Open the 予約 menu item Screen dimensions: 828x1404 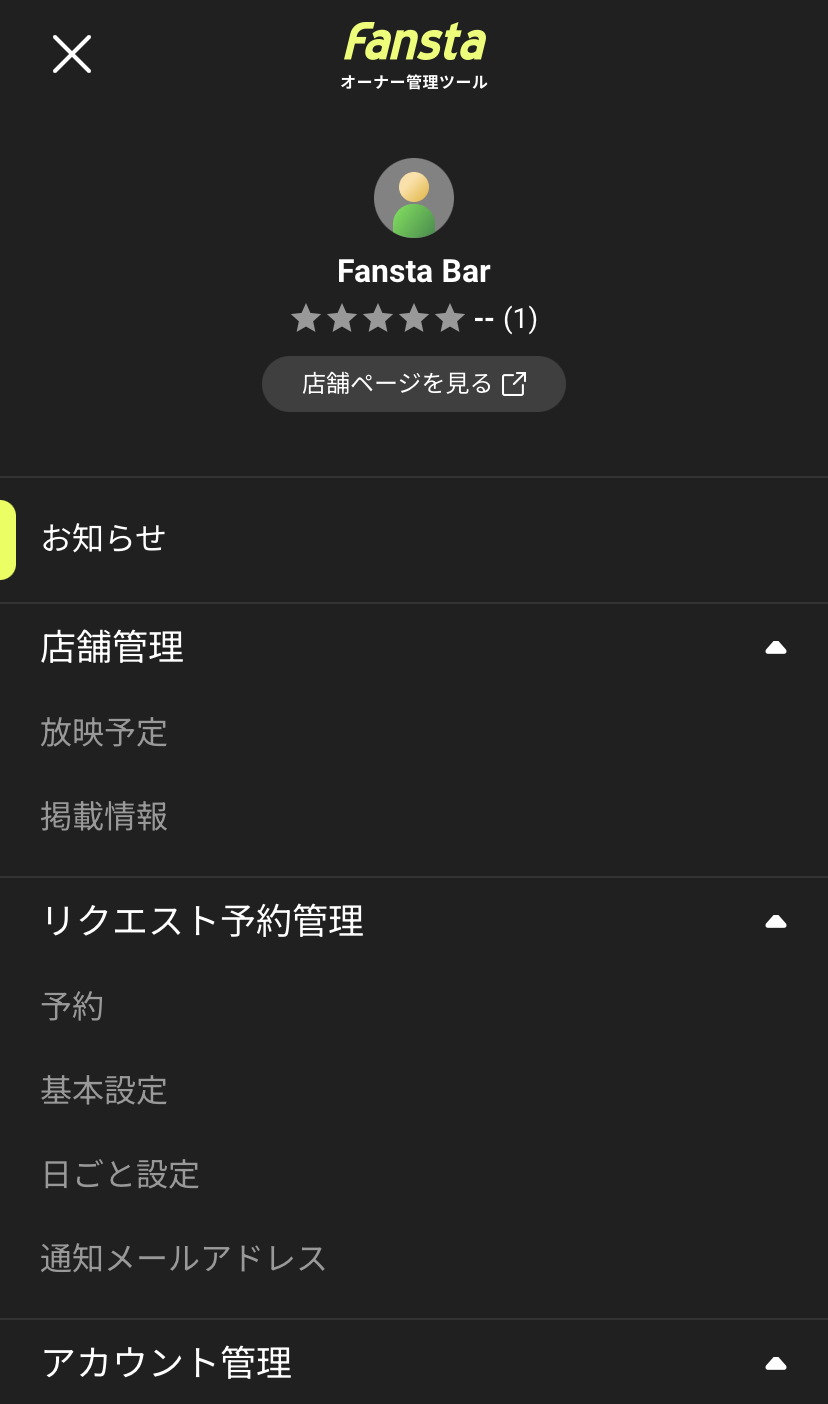71,1006
